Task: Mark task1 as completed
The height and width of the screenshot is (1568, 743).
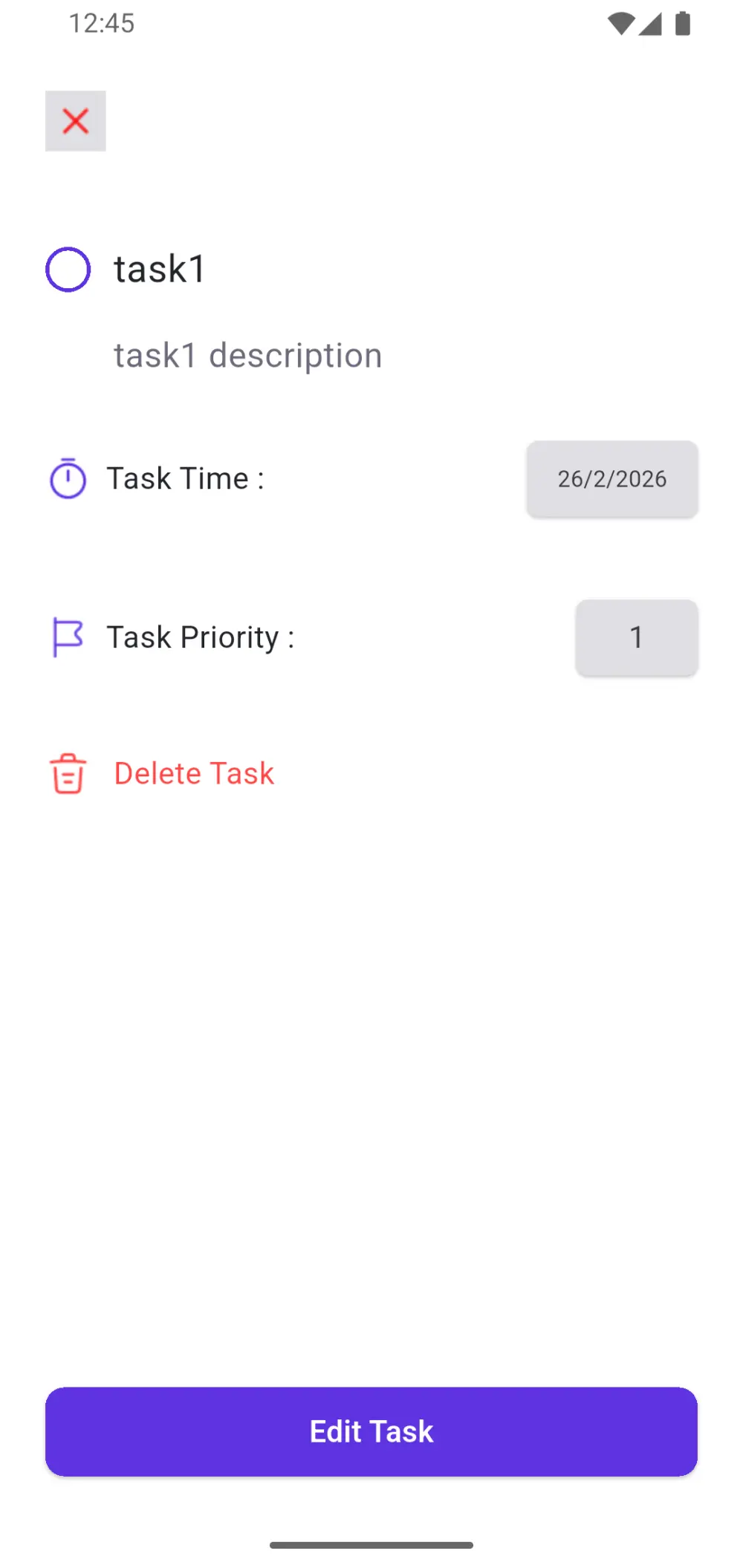Action: click(x=68, y=270)
